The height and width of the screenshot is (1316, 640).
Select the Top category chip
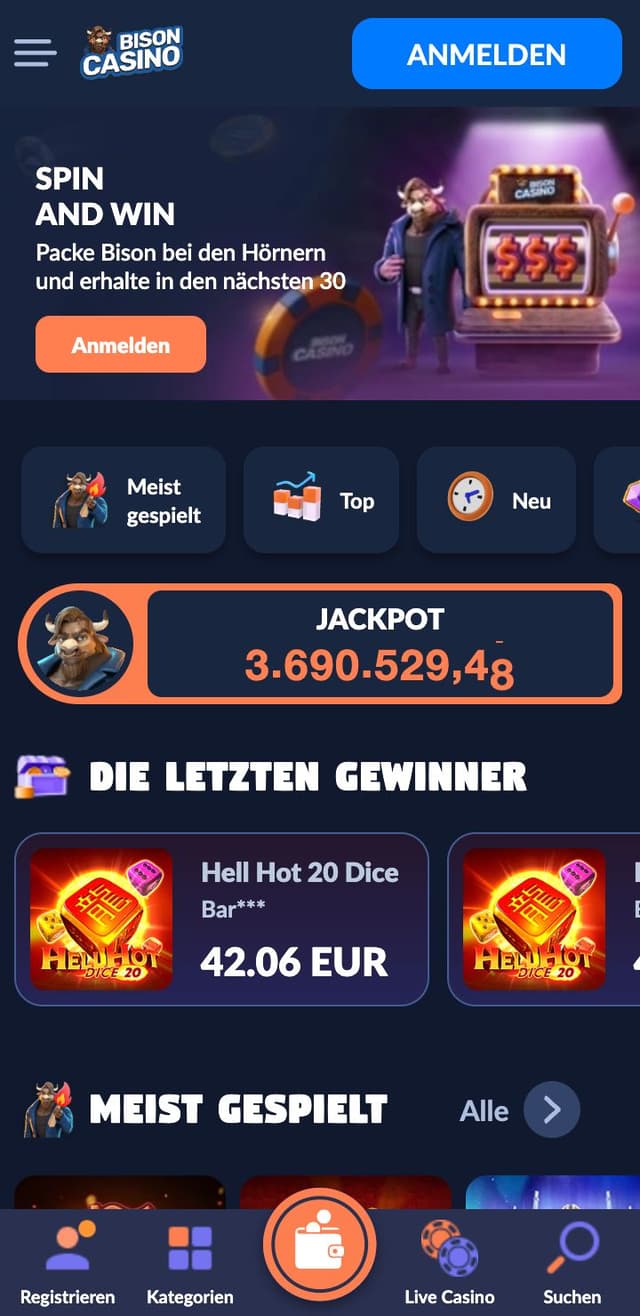[x=321, y=500]
